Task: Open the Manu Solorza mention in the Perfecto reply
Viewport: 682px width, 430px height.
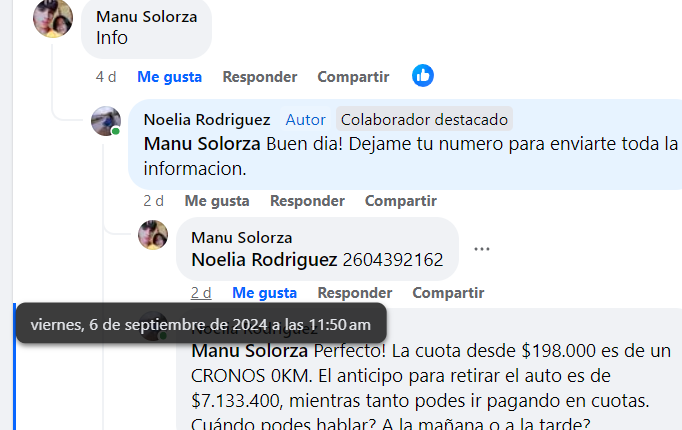Action: tap(249, 352)
